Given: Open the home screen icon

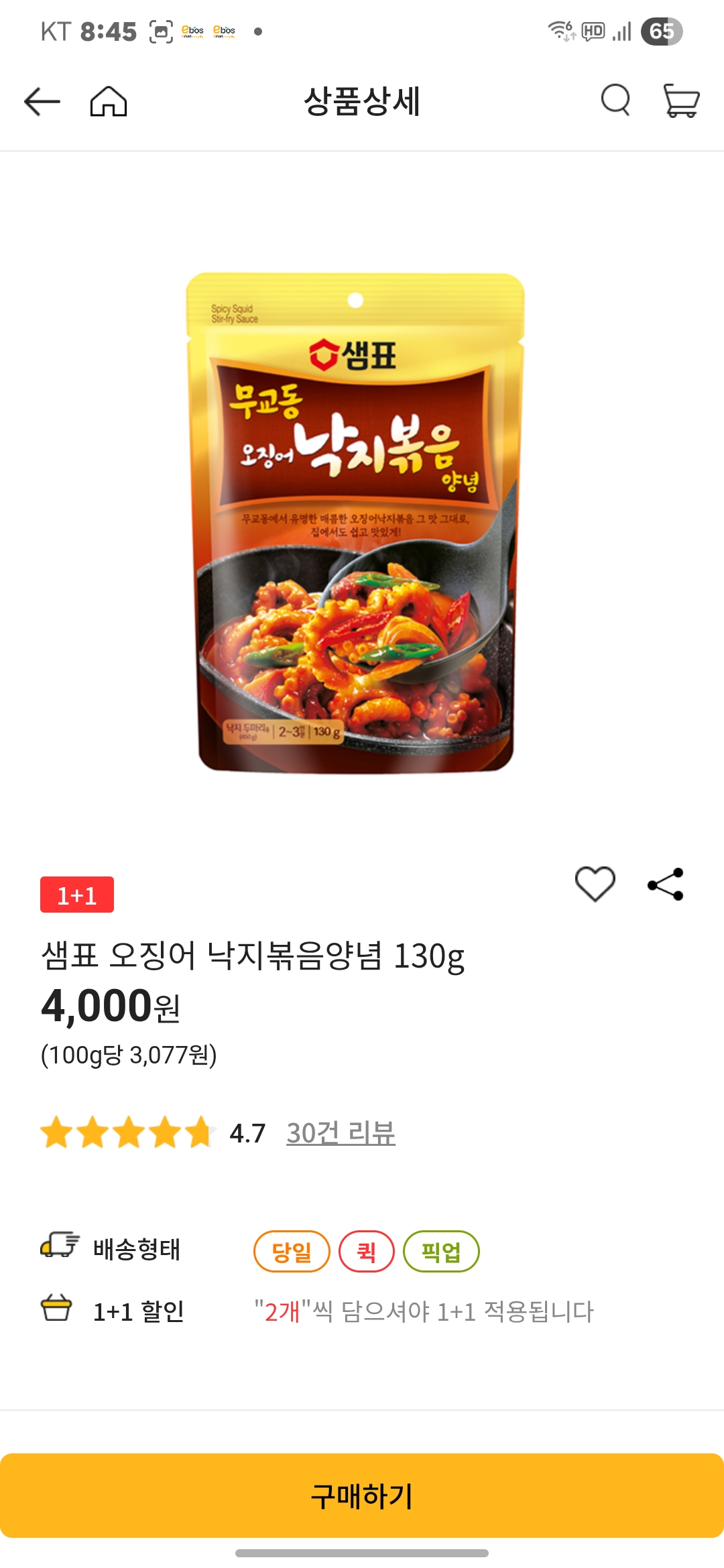Looking at the screenshot, I should point(109,102).
